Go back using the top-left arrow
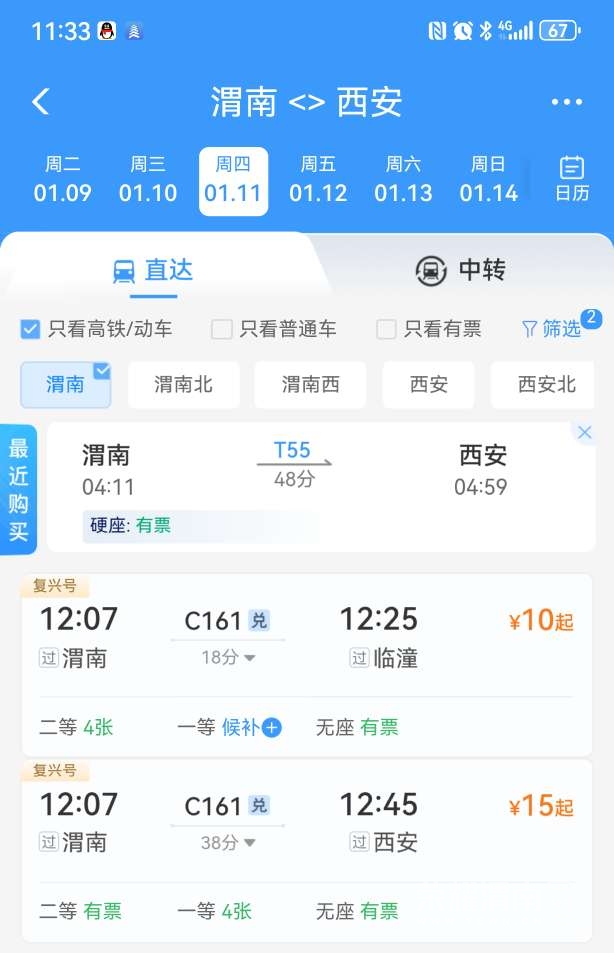 [41, 102]
